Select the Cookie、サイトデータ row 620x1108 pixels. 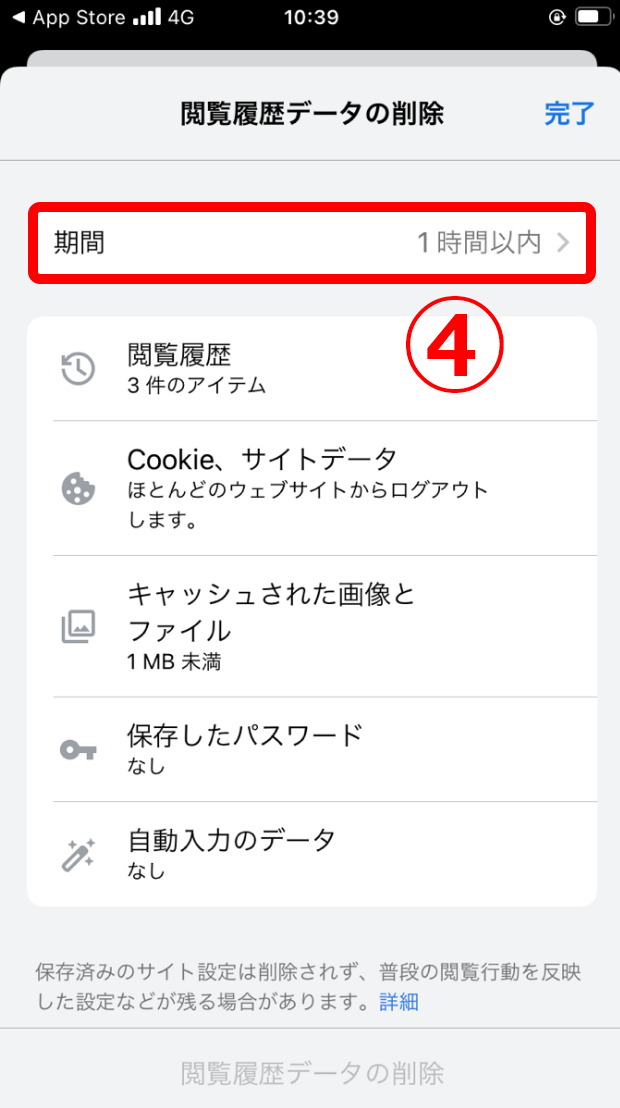tap(311, 487)
